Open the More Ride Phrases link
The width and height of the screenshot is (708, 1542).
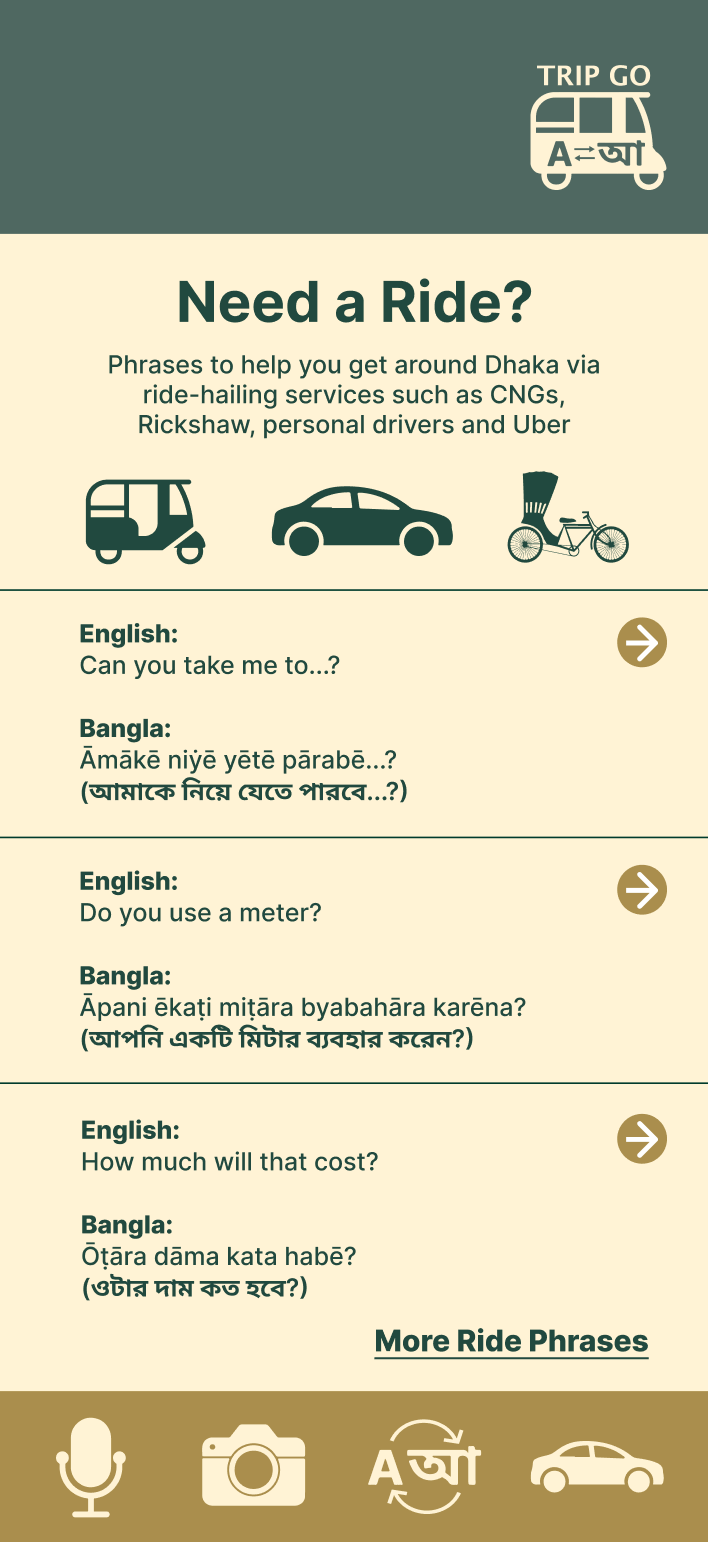pos(512,1342)
